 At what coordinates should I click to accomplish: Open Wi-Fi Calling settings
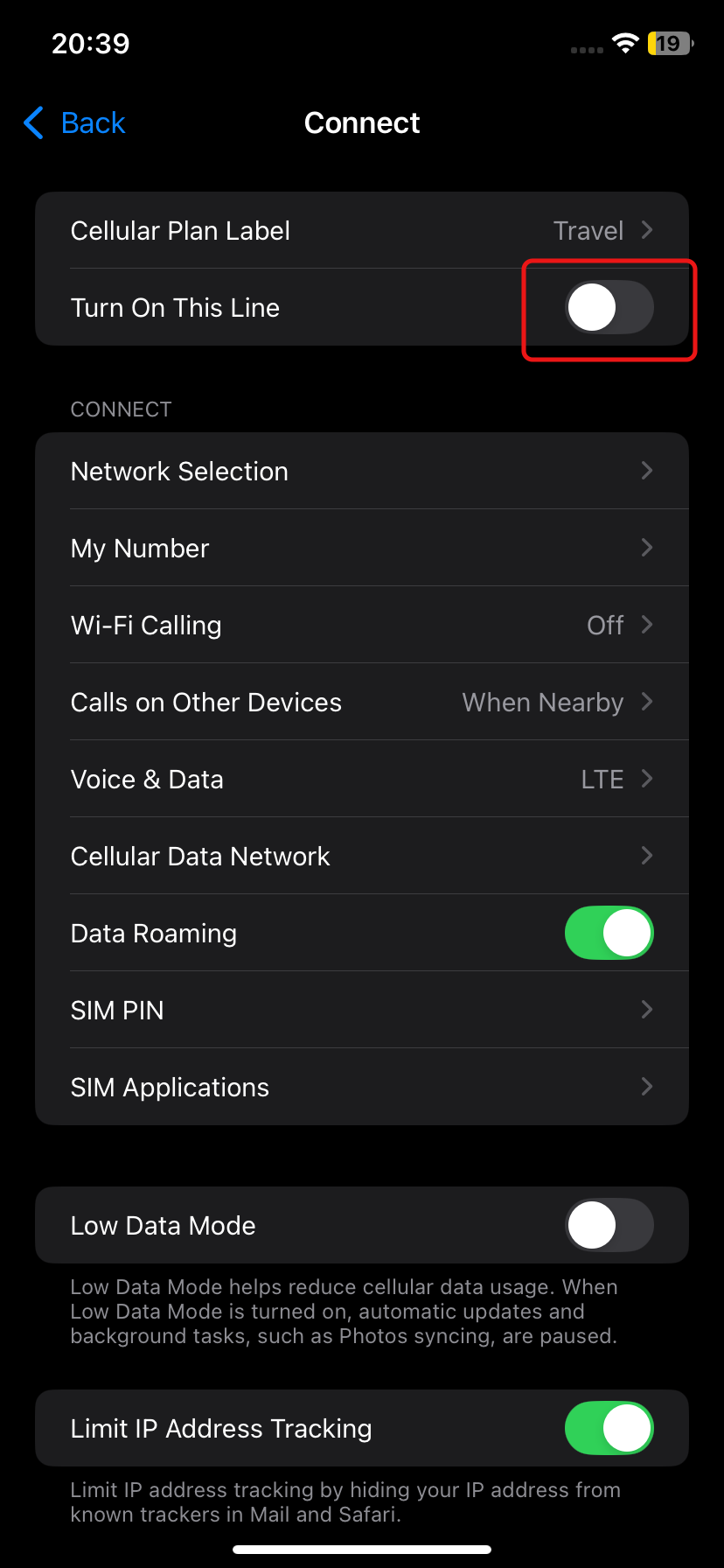point(362,625)
